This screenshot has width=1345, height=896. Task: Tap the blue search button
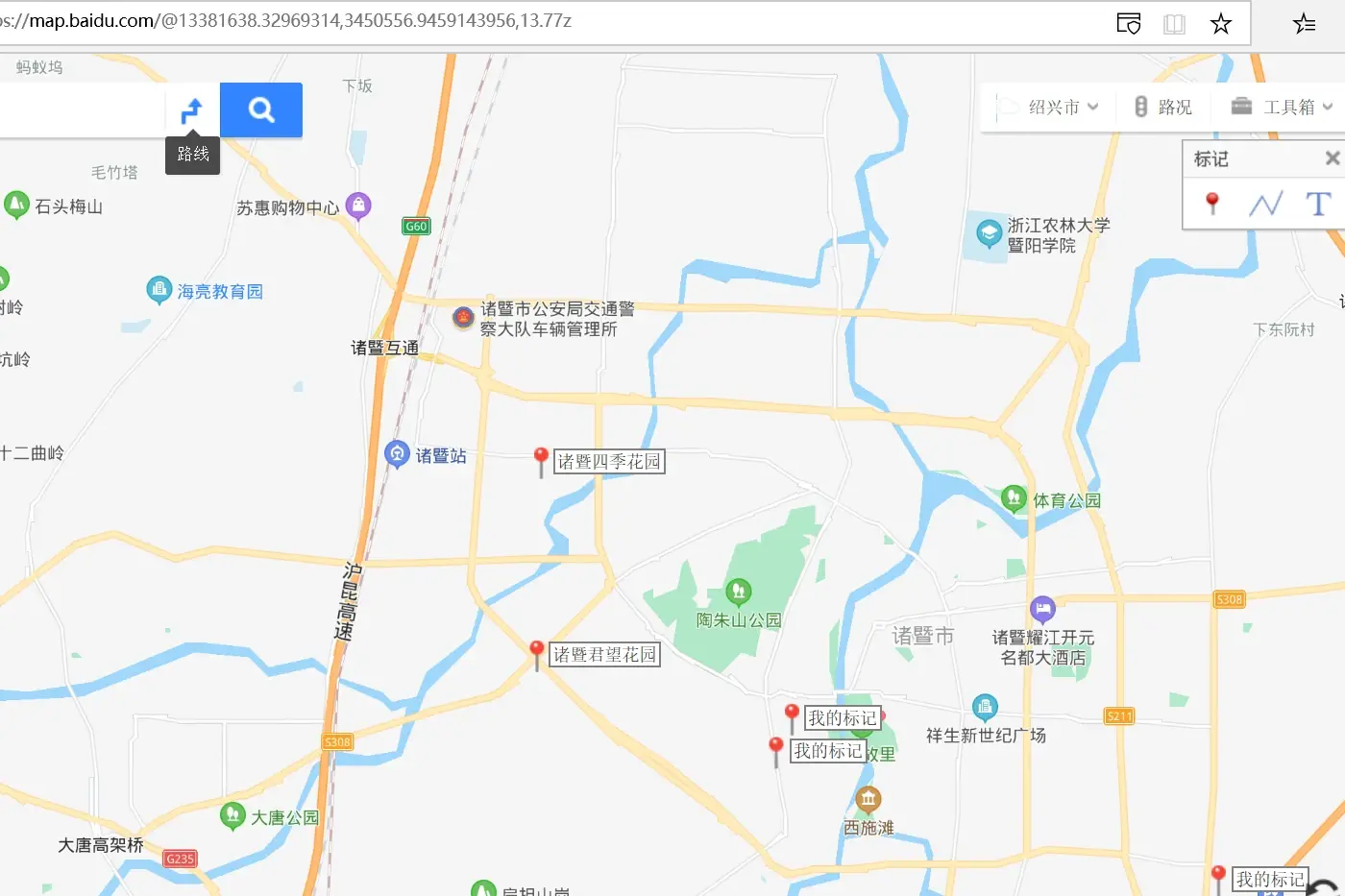261,109
